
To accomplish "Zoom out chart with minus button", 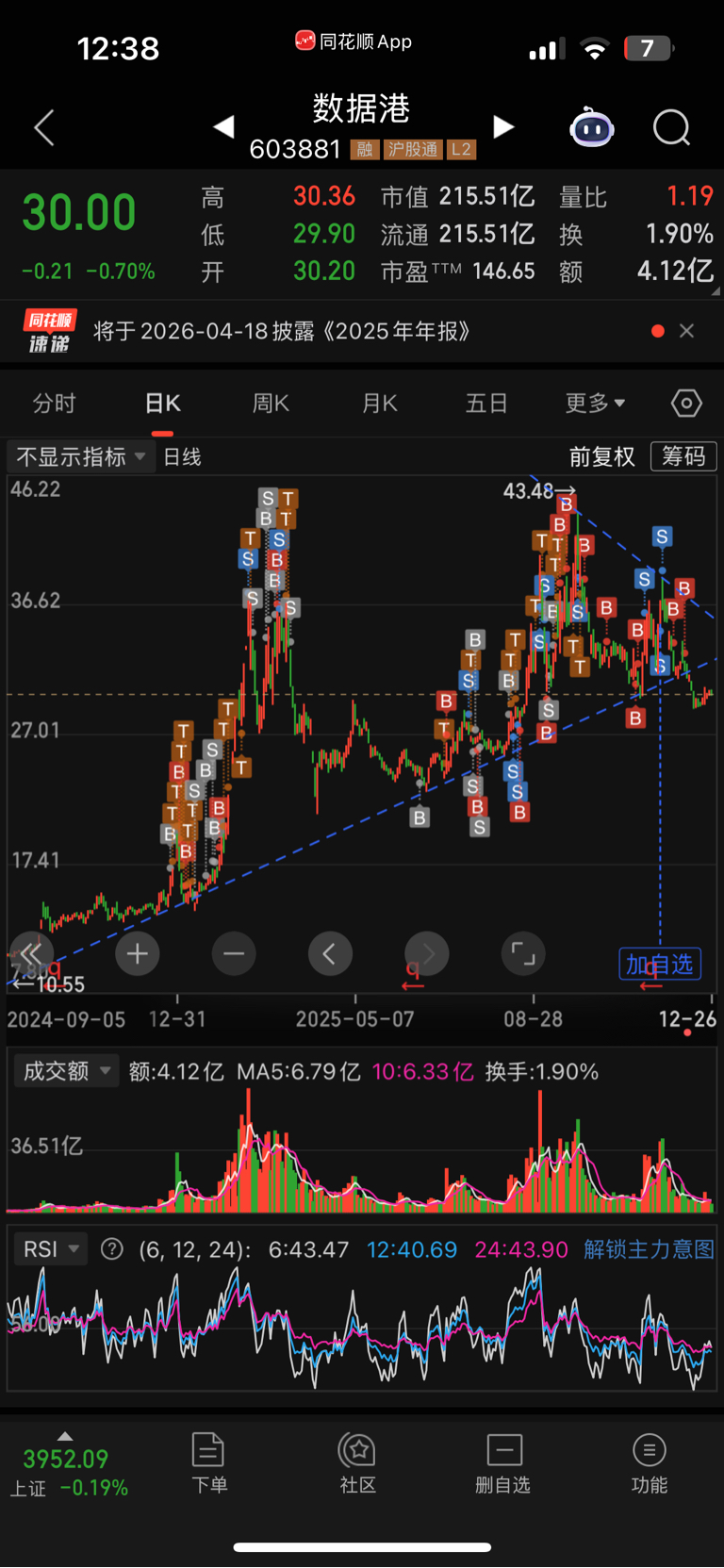I will [x=234, y=954].
